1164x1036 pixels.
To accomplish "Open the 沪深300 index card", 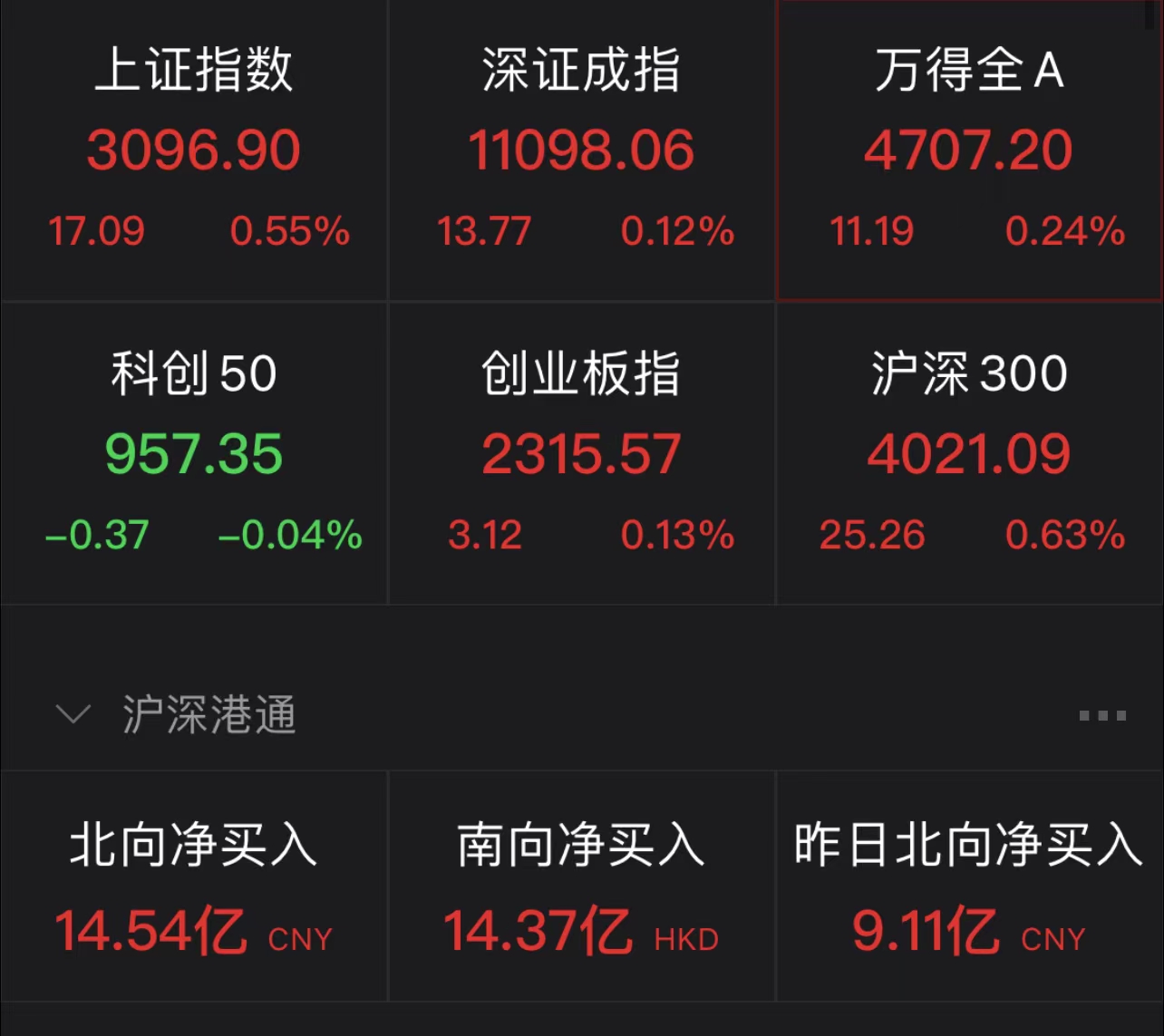I will click(969, 453).
